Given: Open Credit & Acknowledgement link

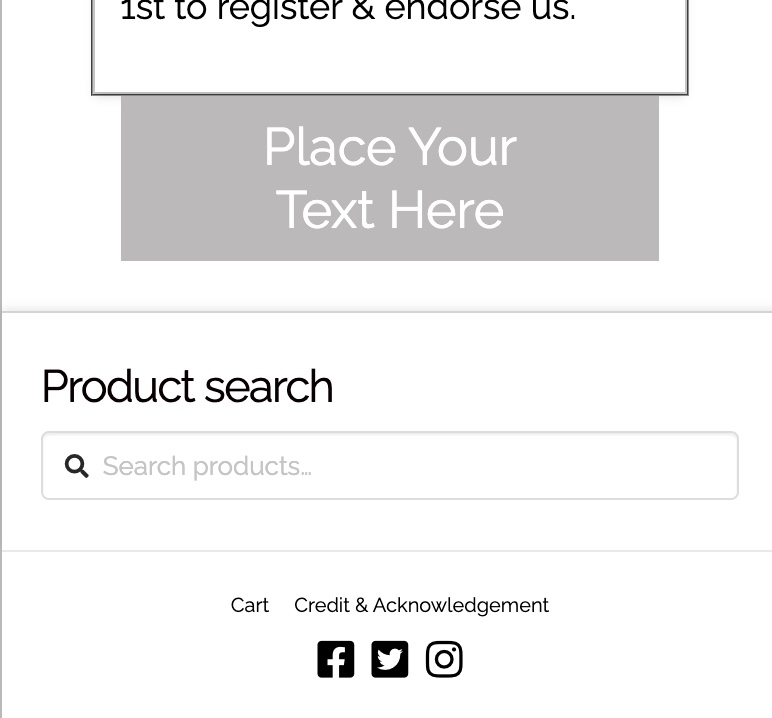Looking at the screenshot, I should (x=421, y=605).
